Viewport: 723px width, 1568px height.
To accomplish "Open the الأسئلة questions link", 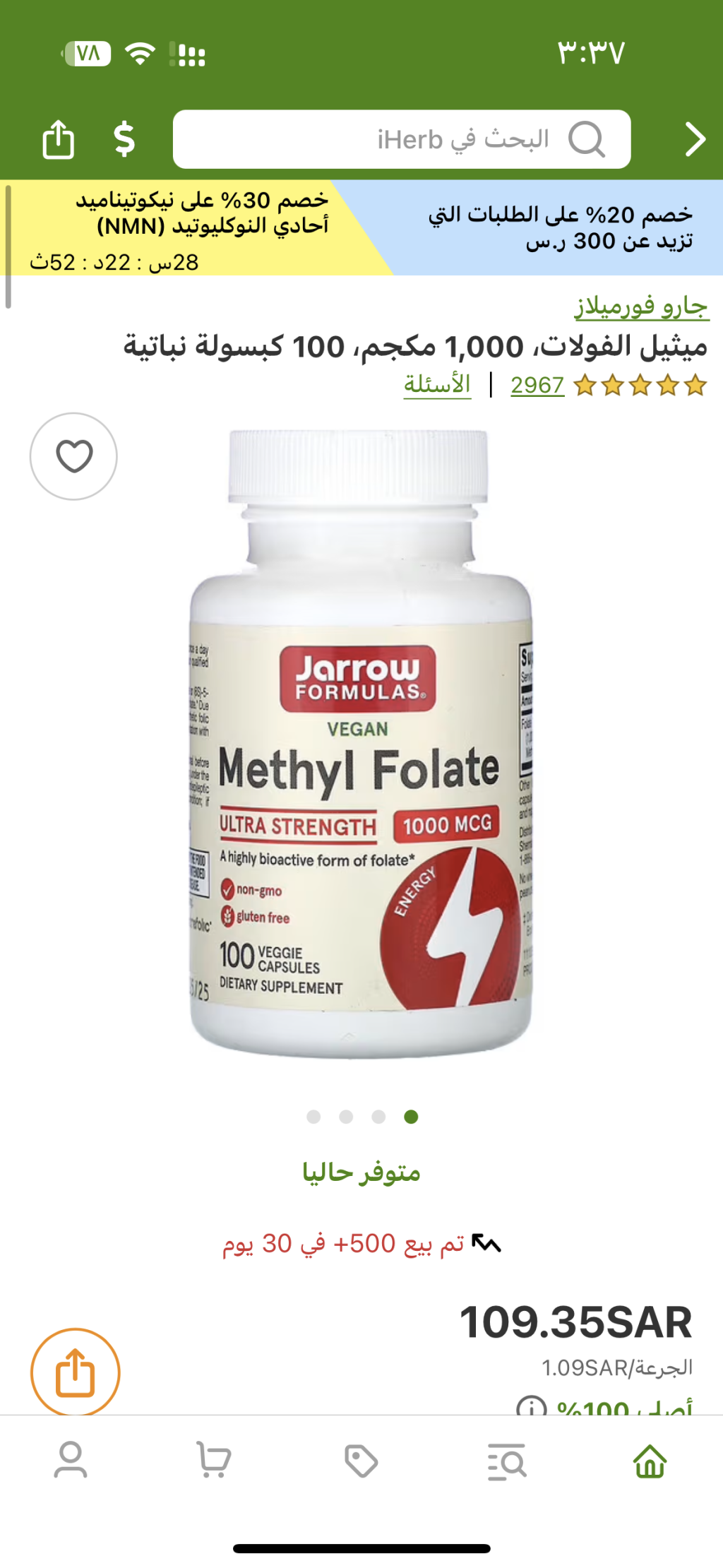I will click(x=437, y=385).
